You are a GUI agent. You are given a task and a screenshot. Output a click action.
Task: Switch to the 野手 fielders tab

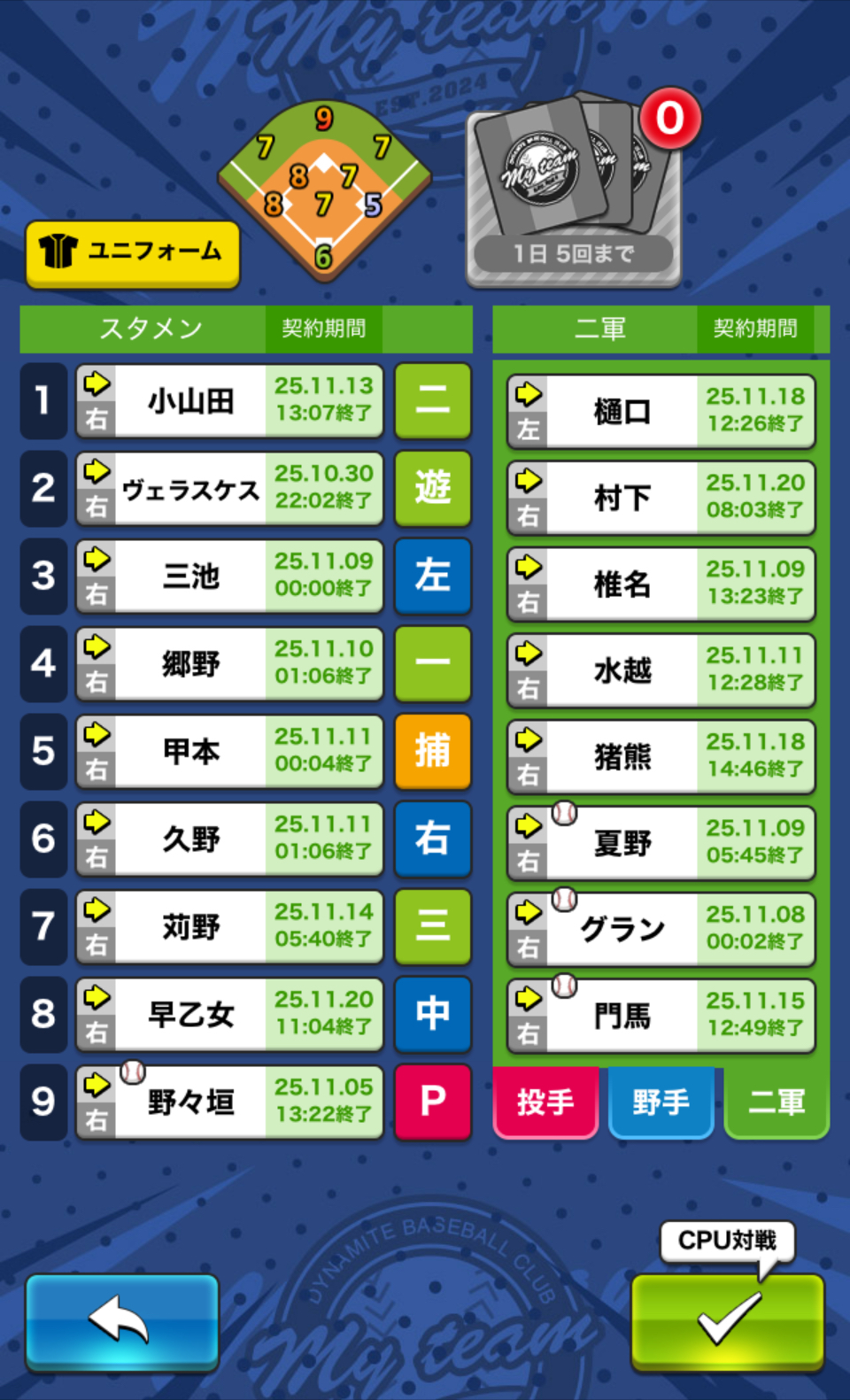click(661, 1102)
